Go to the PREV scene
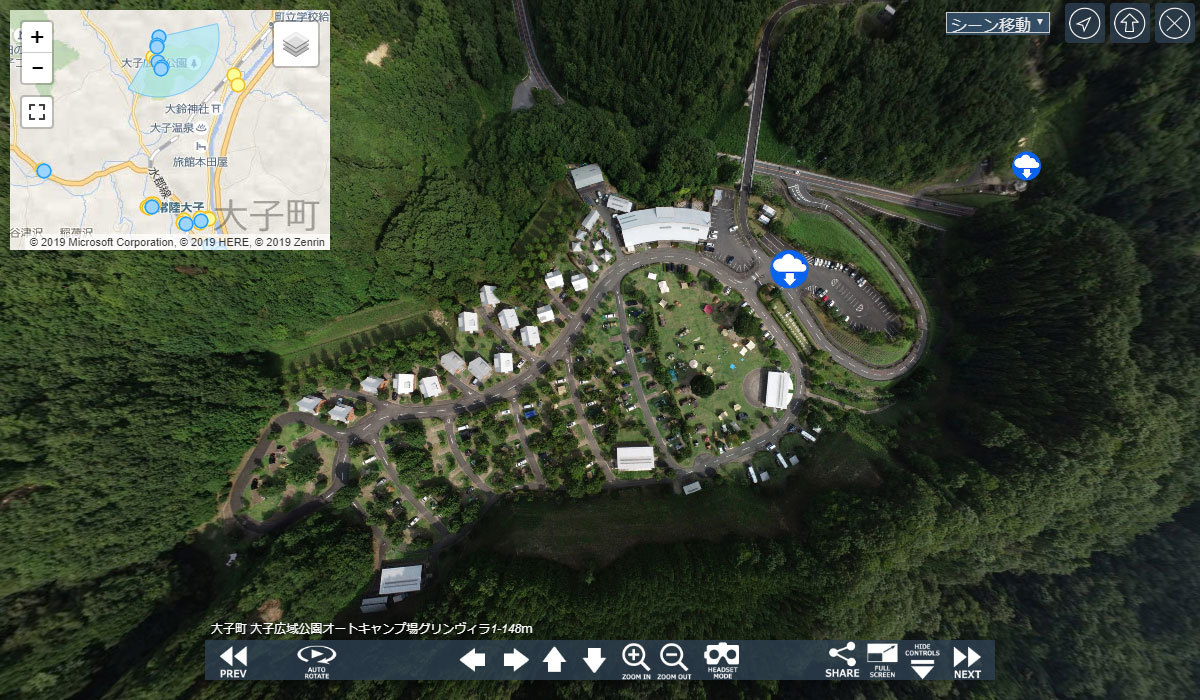Viewport: 1200px width, 700px height. pos(233,661)
